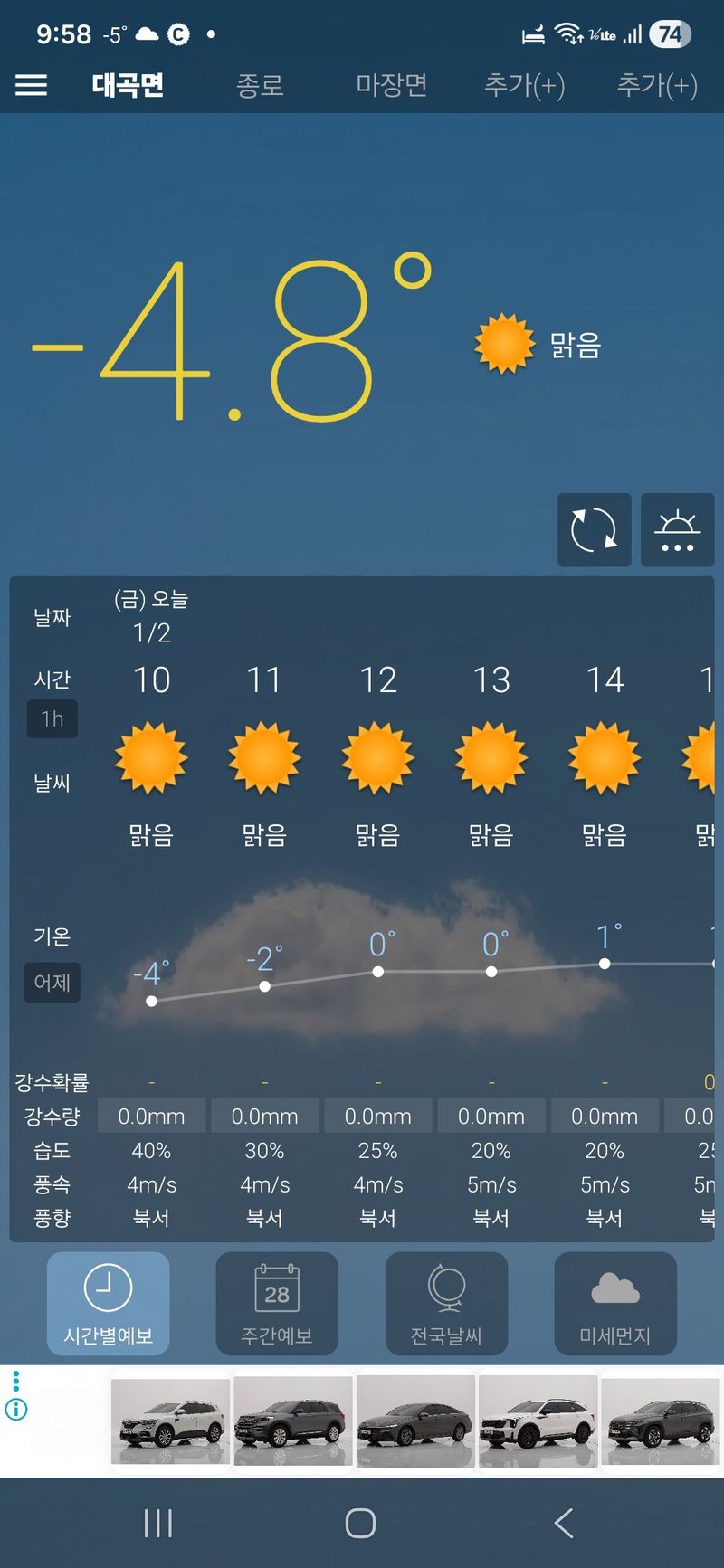Open 시간별예보 hourly forecast
Image resolution: width=724 pixels, height=1568 pixels.
tap(108, 1303)
